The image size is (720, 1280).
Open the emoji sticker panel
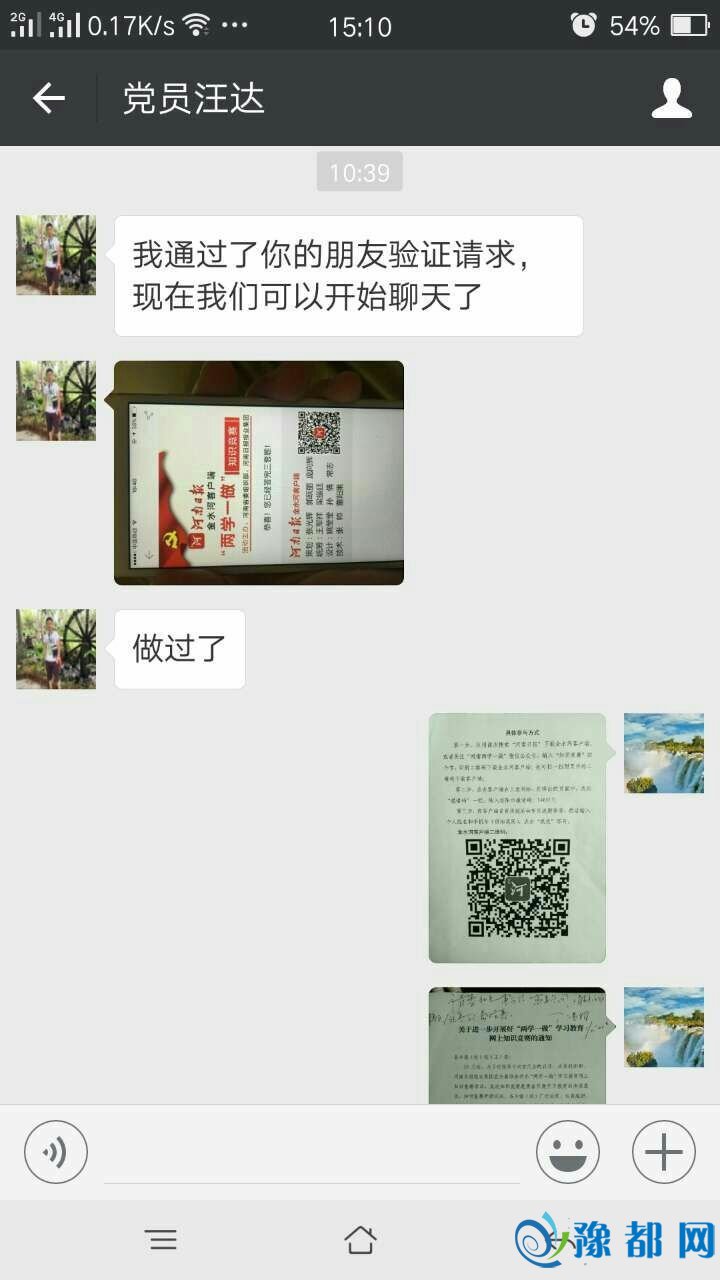pos(568,1152)
